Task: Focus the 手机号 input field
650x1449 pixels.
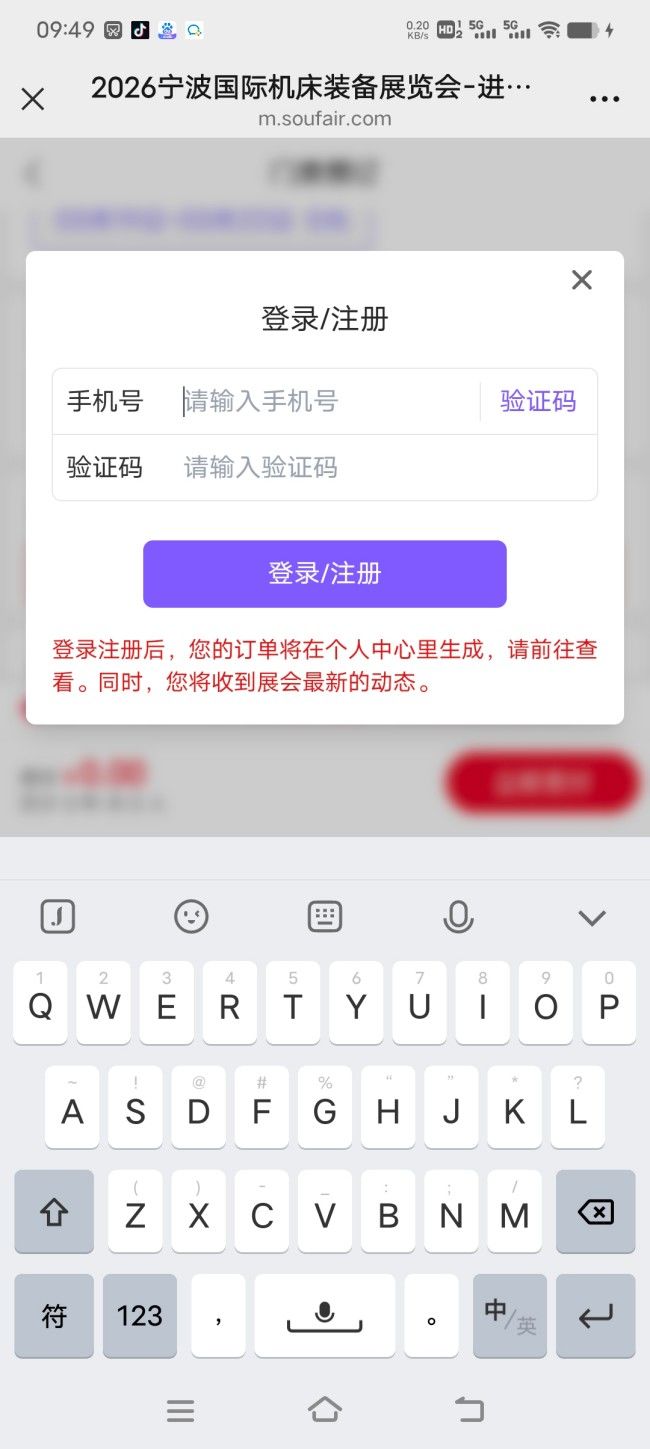Action: click(x=325, y=402)
